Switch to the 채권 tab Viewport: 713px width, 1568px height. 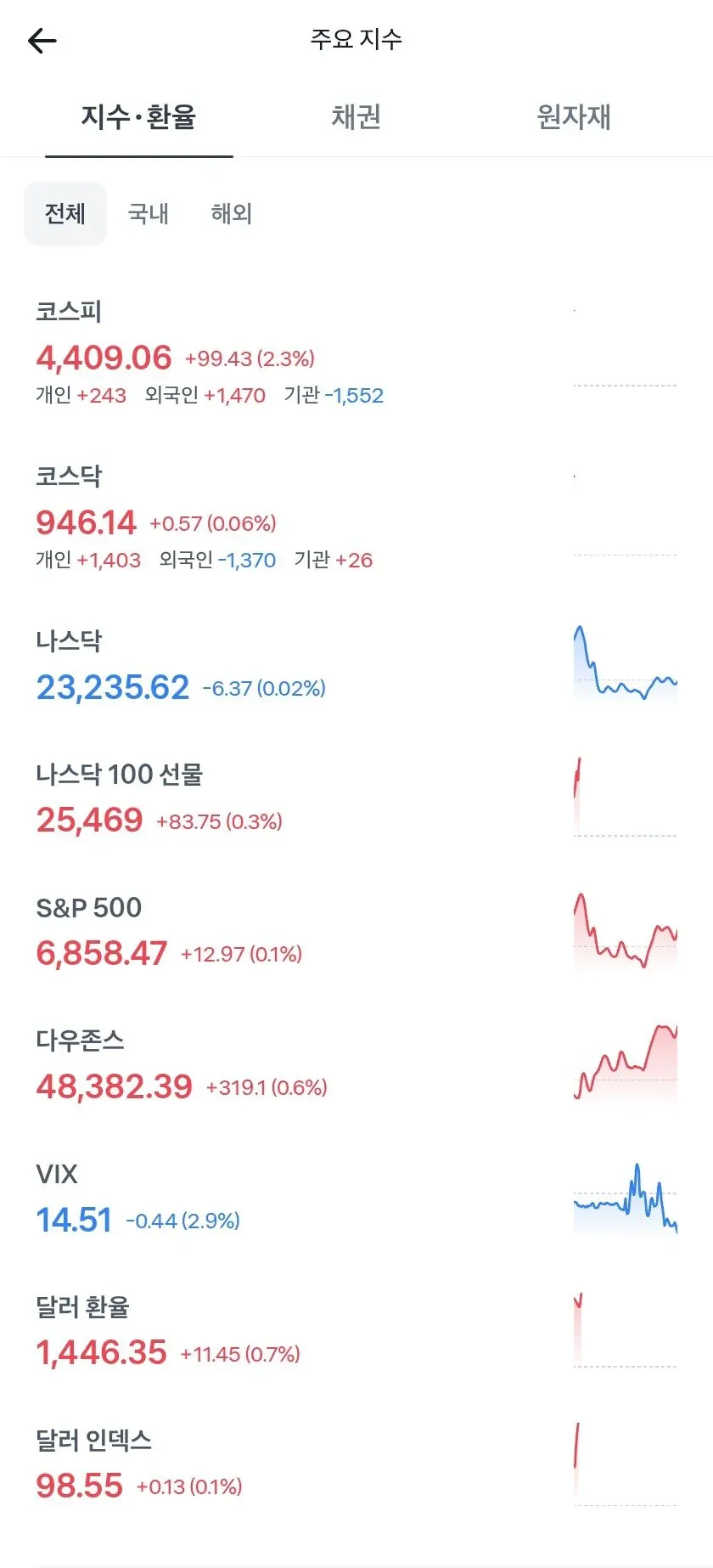pyautogui.click(x=356, y=118)
